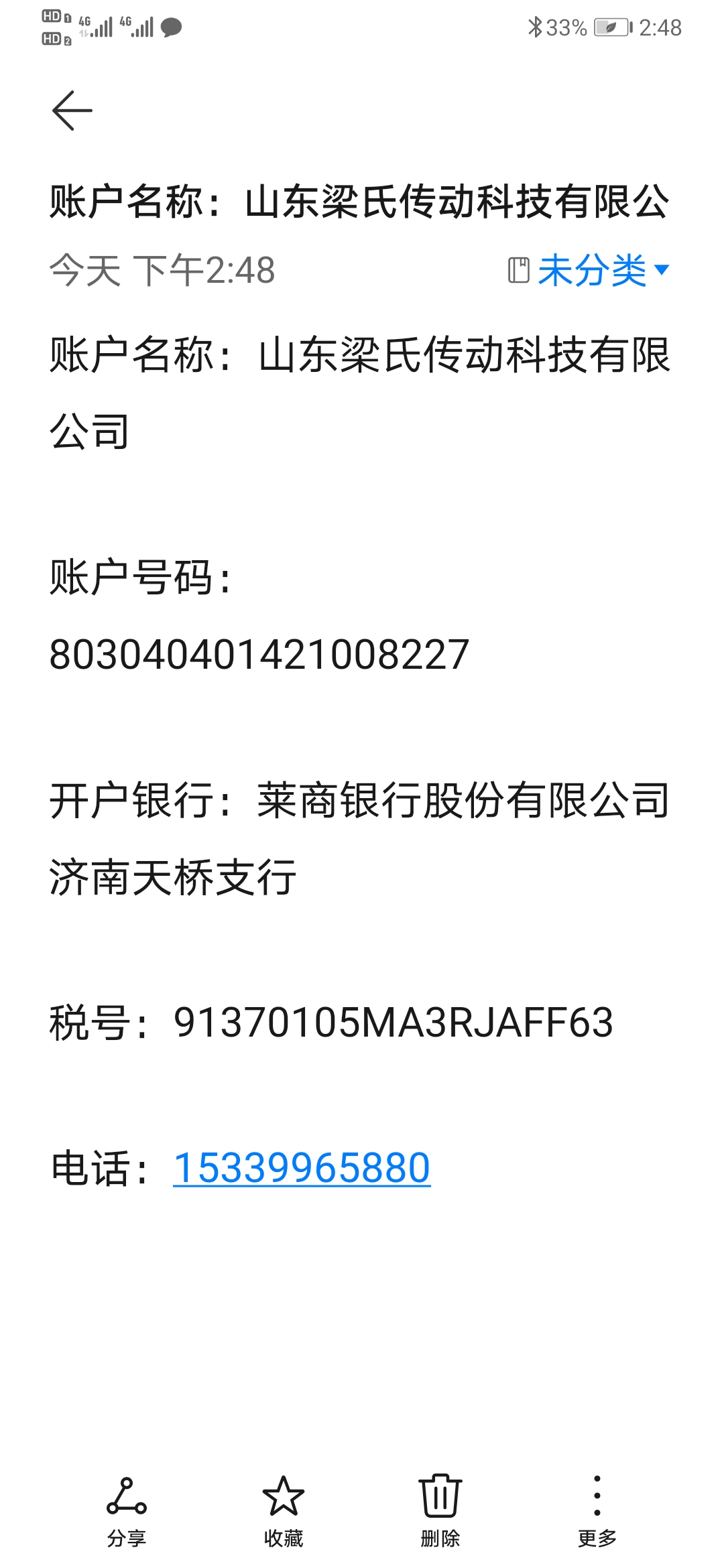This screenshot has width=724, height=1568.
Task: Go back using the arrow icon
Action: click(x=72, y=111)
